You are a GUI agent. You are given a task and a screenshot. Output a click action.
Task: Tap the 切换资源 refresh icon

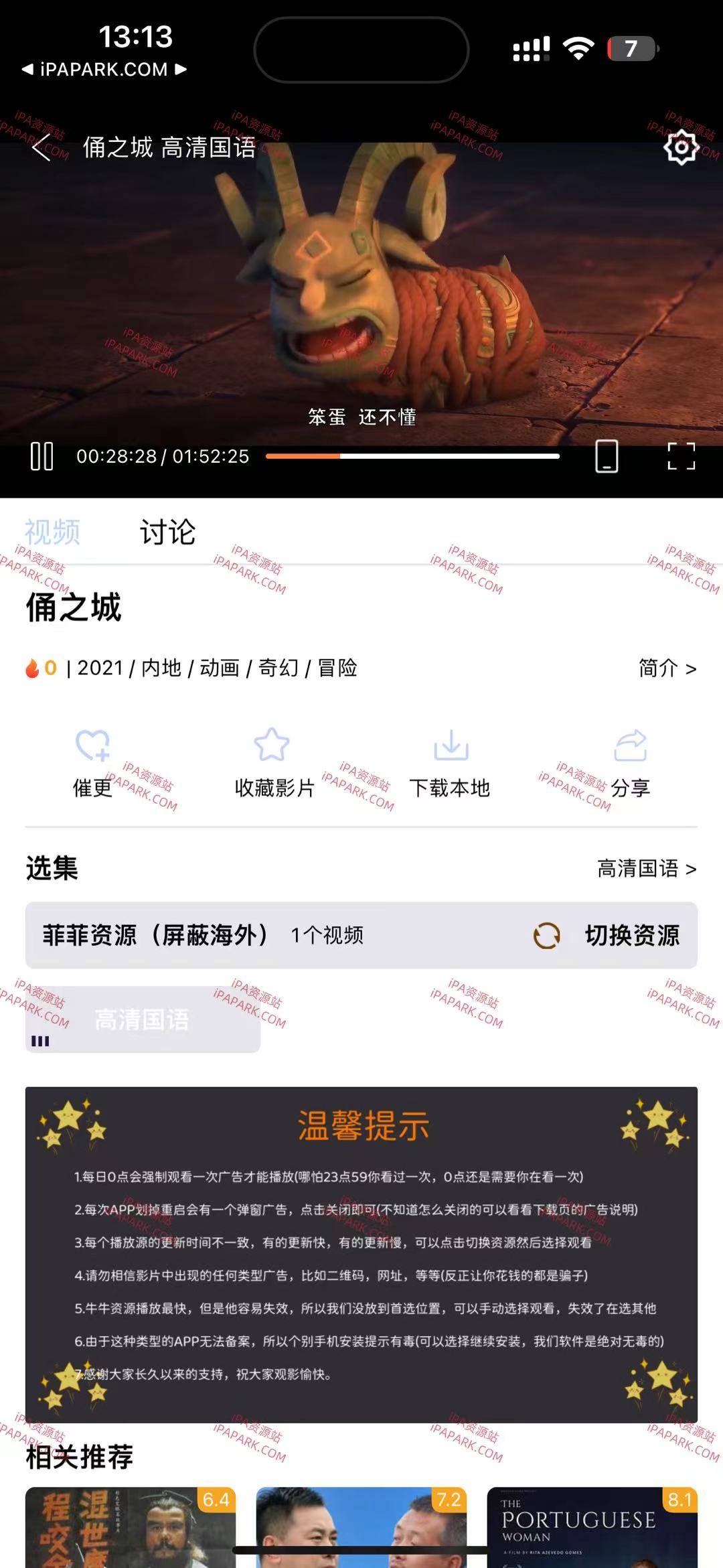point(546,936)
